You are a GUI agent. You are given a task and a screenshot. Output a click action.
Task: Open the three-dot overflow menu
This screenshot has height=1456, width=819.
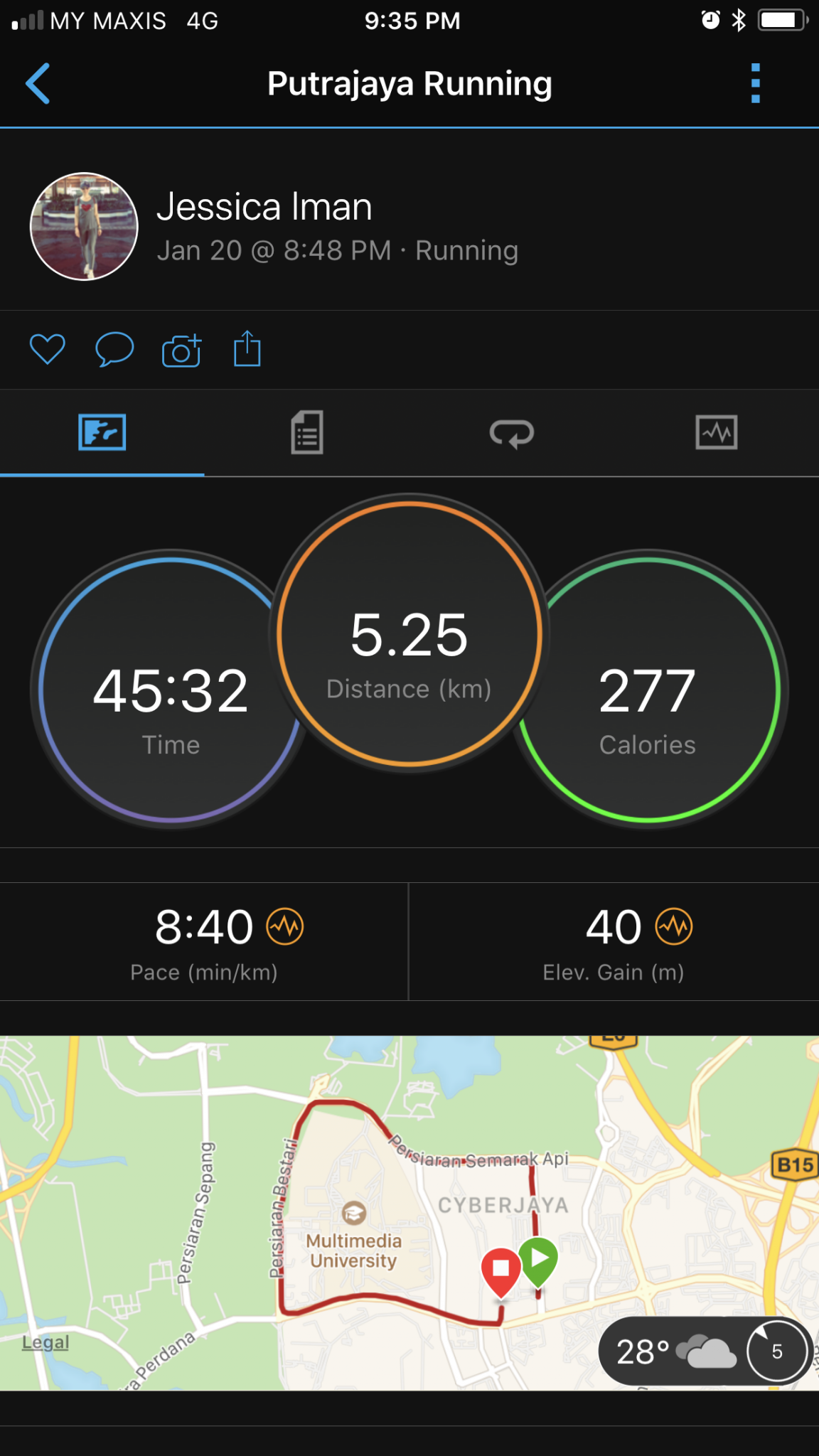coord(756,83)
